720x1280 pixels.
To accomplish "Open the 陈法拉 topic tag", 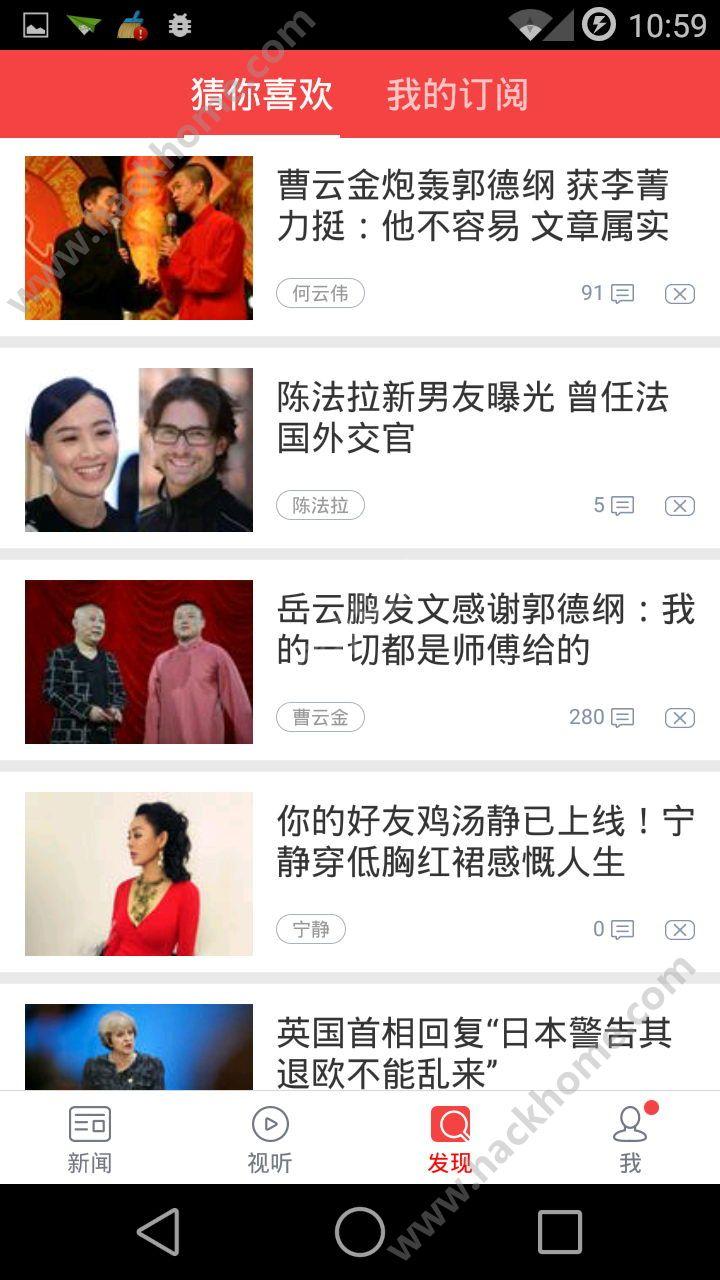I will tap(320, 505).
